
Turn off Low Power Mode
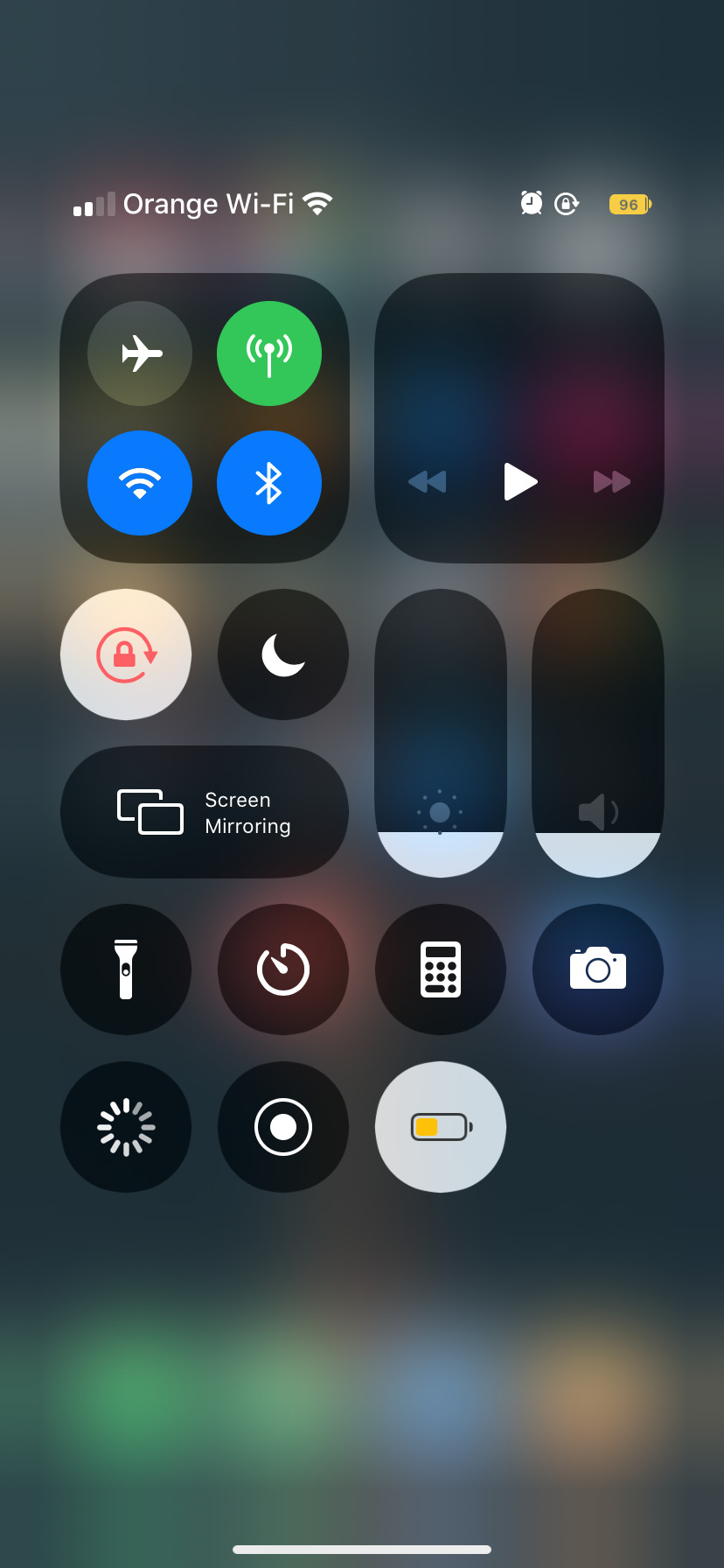coord(441,1127)
